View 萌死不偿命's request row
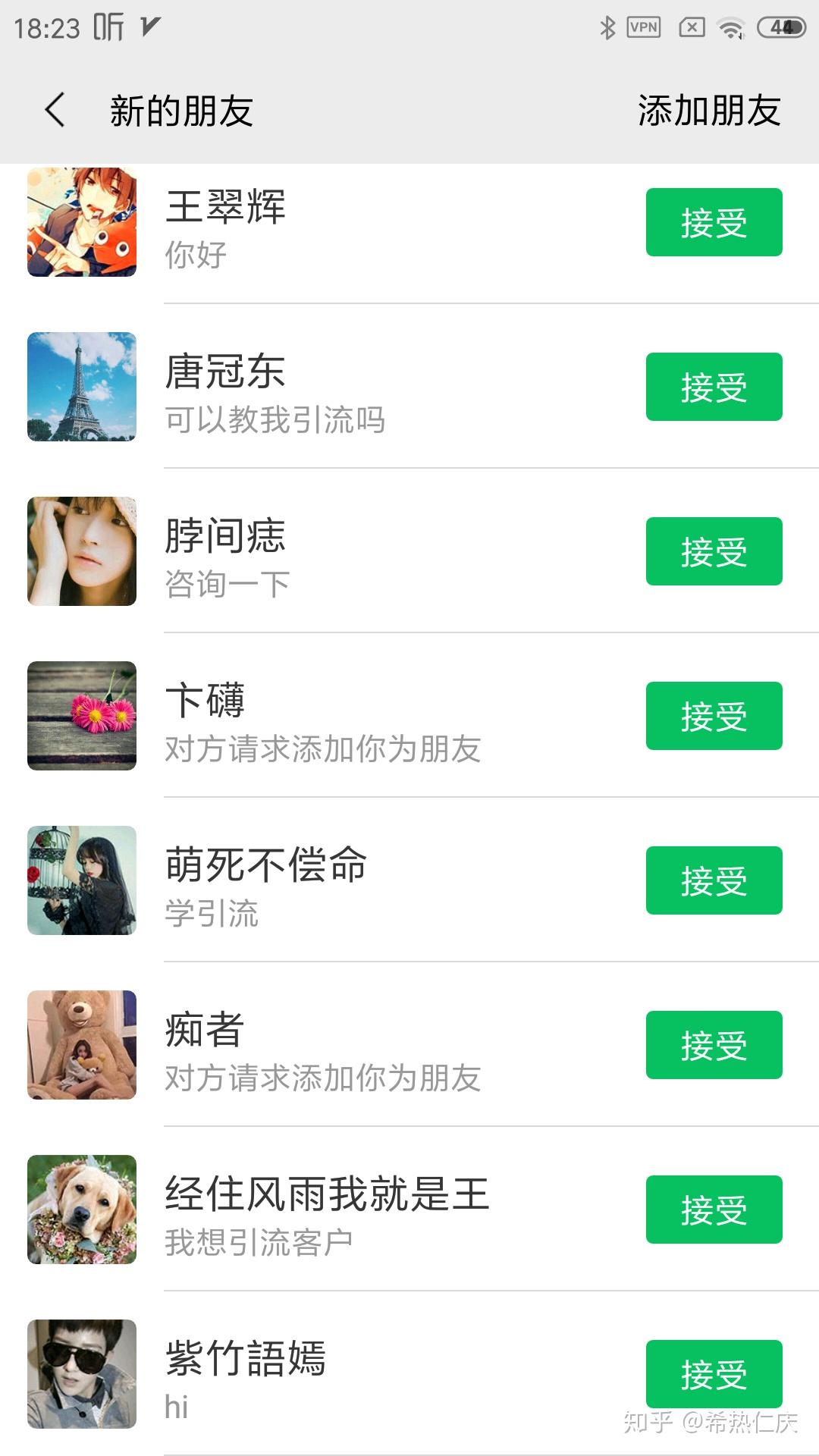 pos(341,886)
